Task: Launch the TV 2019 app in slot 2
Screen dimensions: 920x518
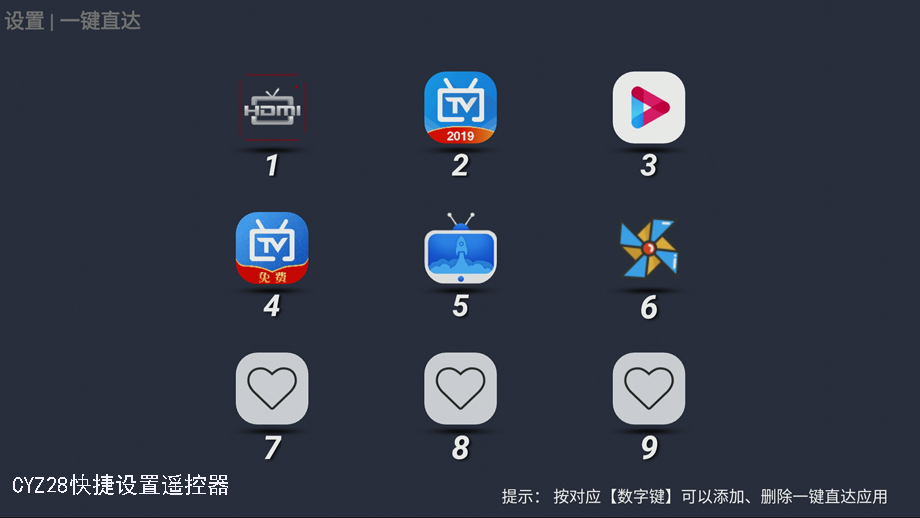Action: pyautogui.click(x=460, y=108)
